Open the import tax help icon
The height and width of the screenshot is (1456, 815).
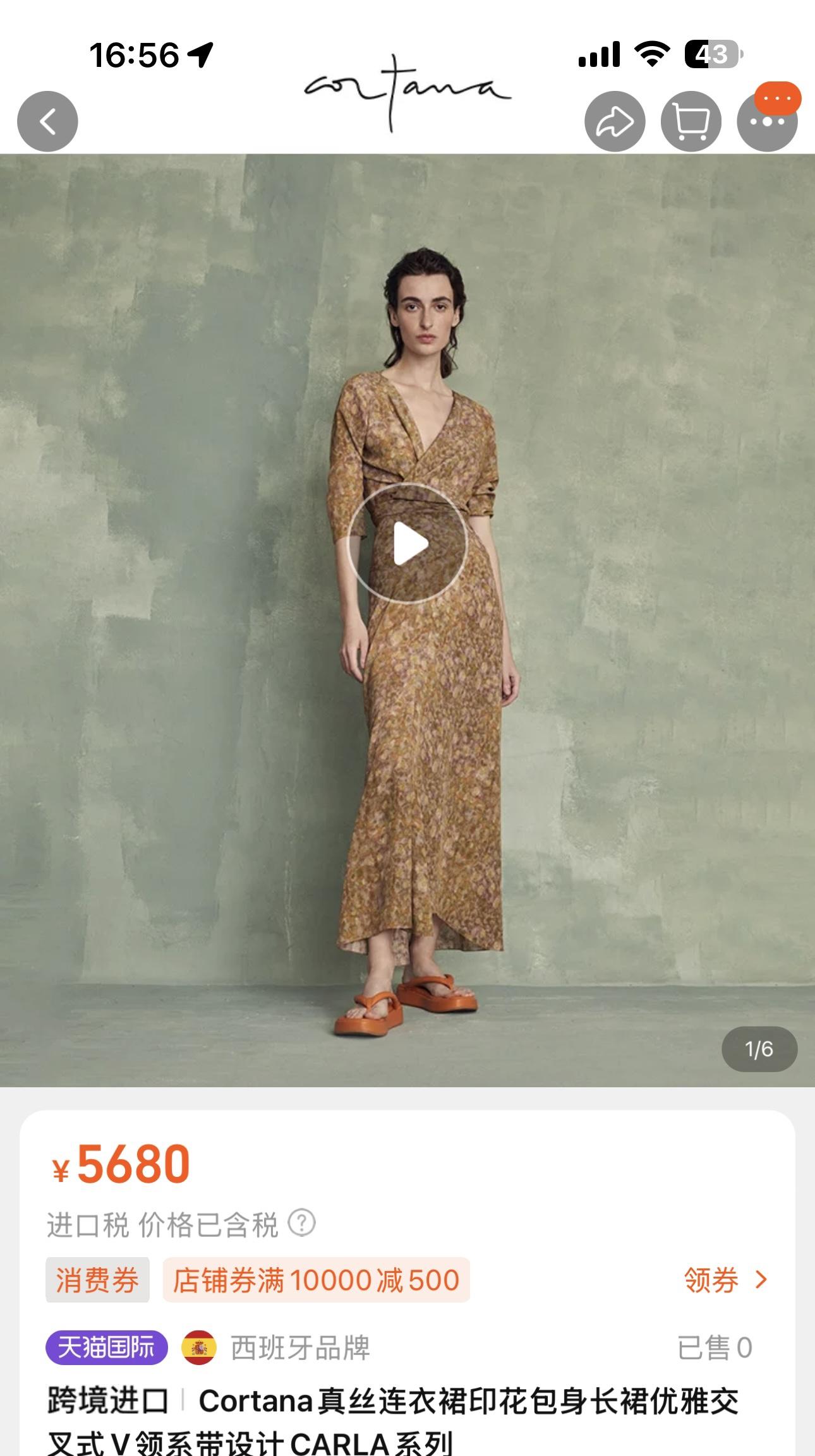coord(302,1223)
